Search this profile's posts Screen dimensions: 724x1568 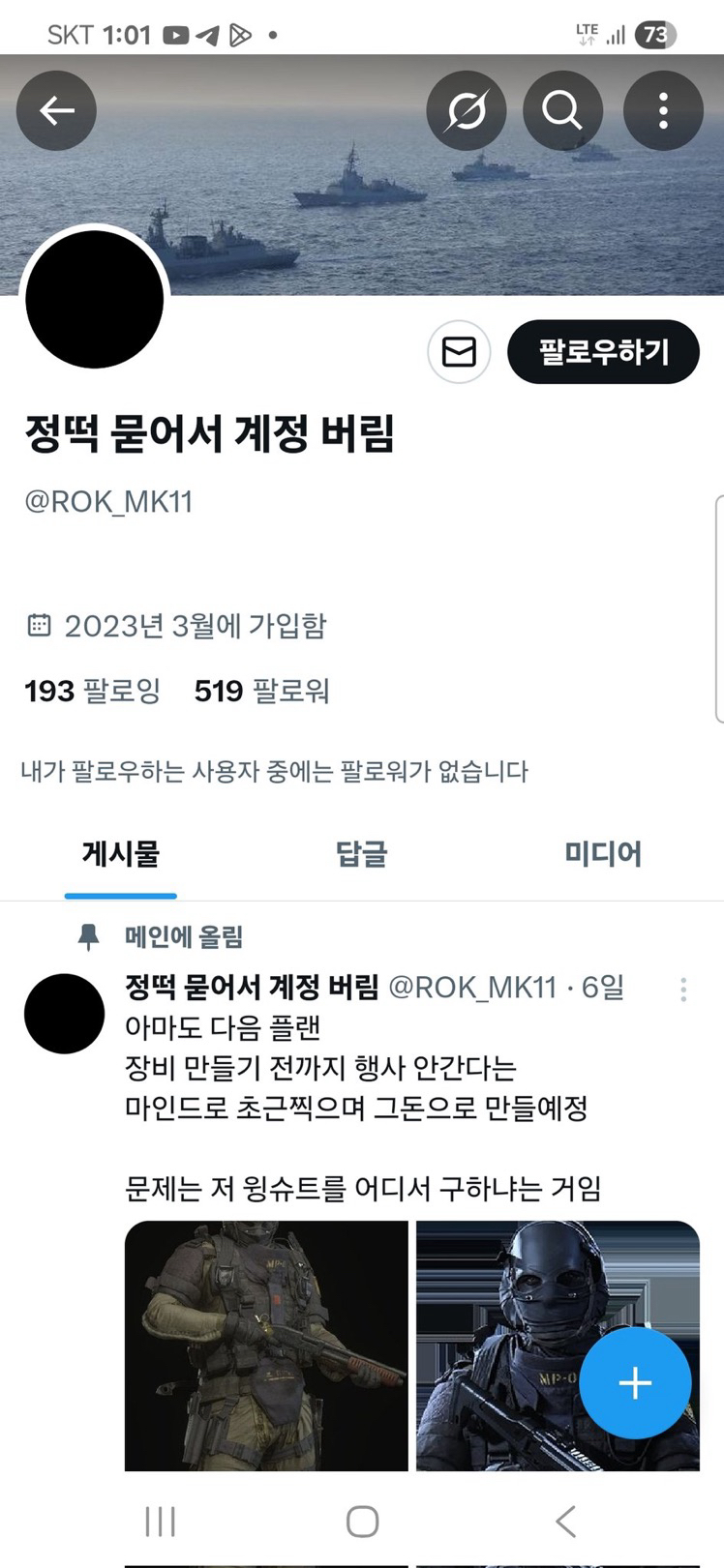pyautogui.click(x=562, y=111)
